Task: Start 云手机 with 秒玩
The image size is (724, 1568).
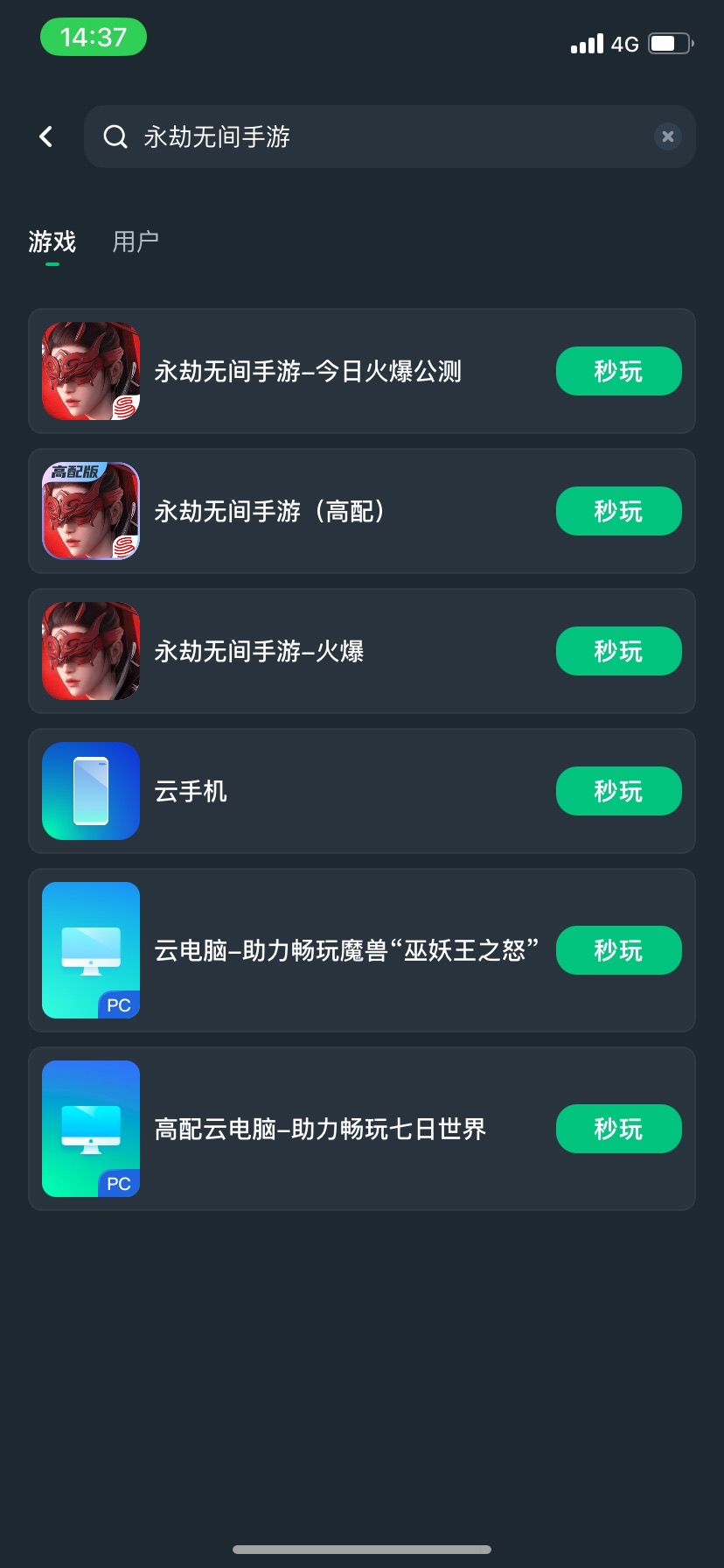Action: pyautogui.click(x=618, y=791)
